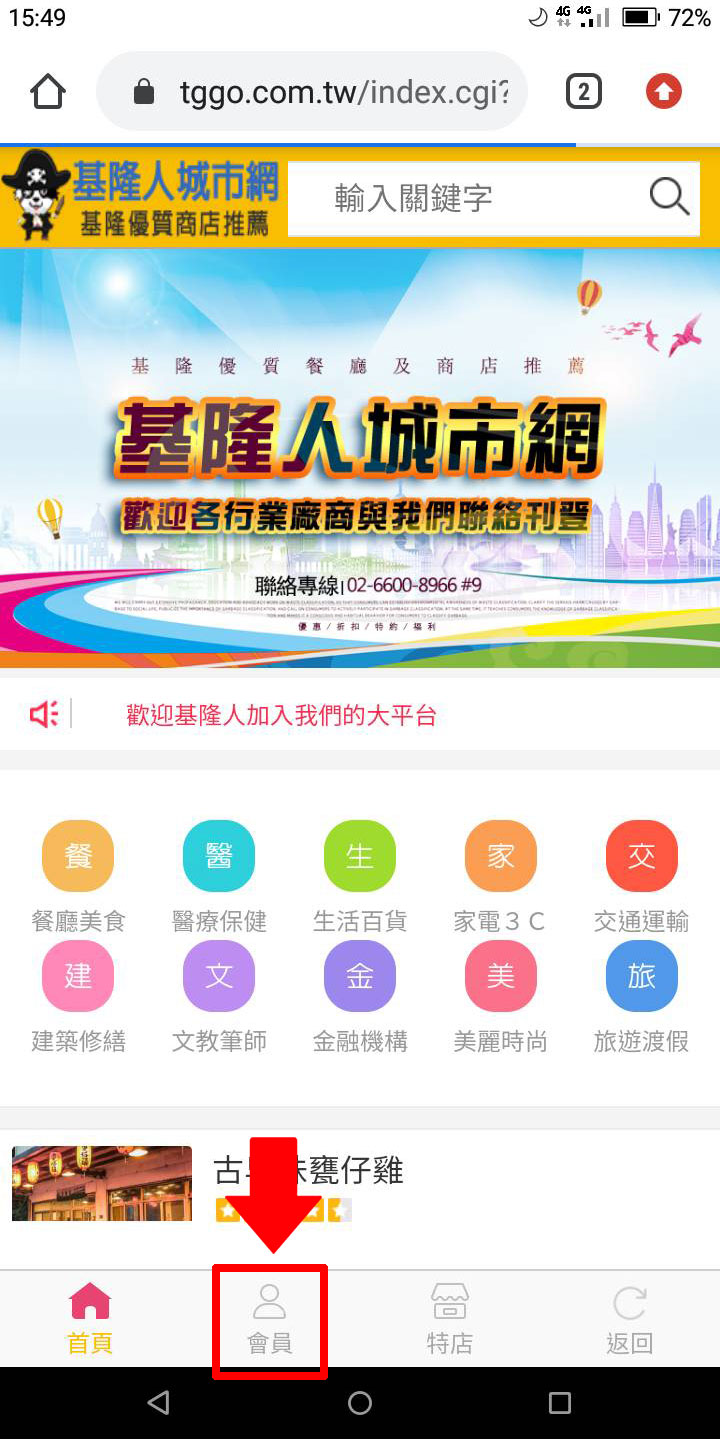Tap the magnifier search icon
The height and width of the screenshot is (1440, 720).
[x=669, y=197]
